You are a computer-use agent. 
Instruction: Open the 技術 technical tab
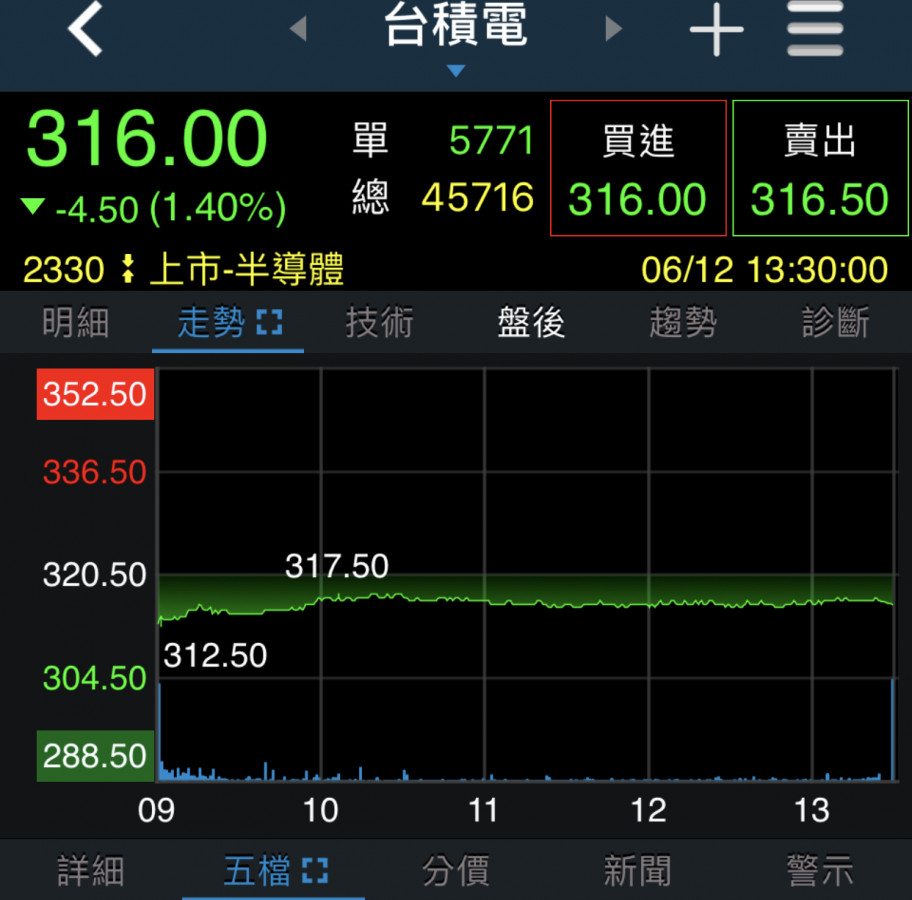pos(380,323)
